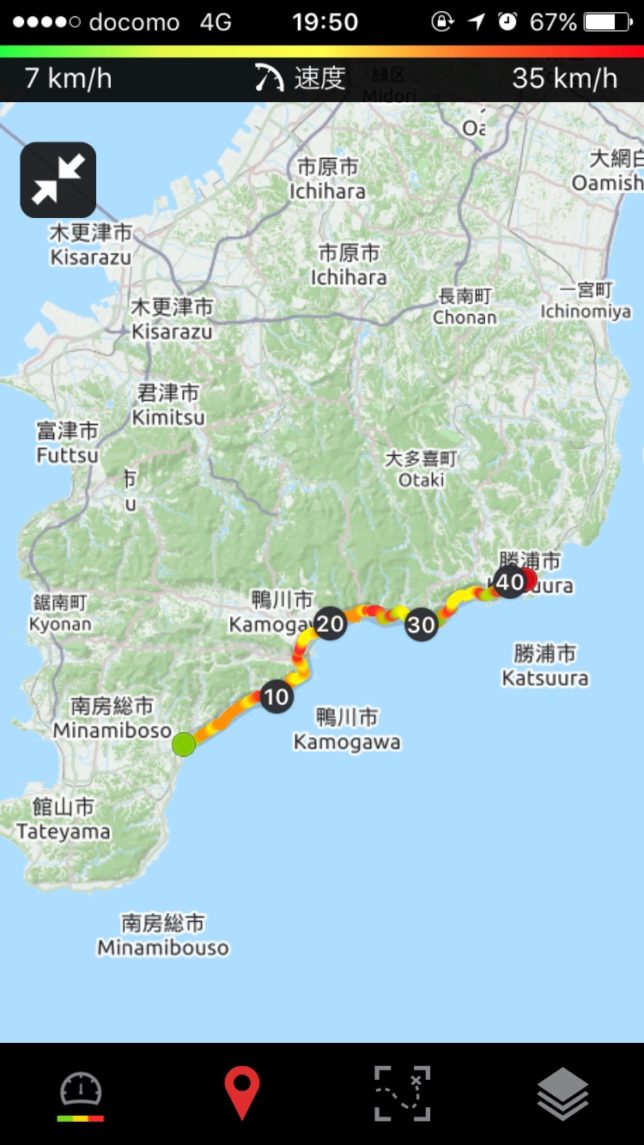This screenshot has width=644, height=1145.
Task: Tap the 30 km route marker
Action: pos(421,626)
